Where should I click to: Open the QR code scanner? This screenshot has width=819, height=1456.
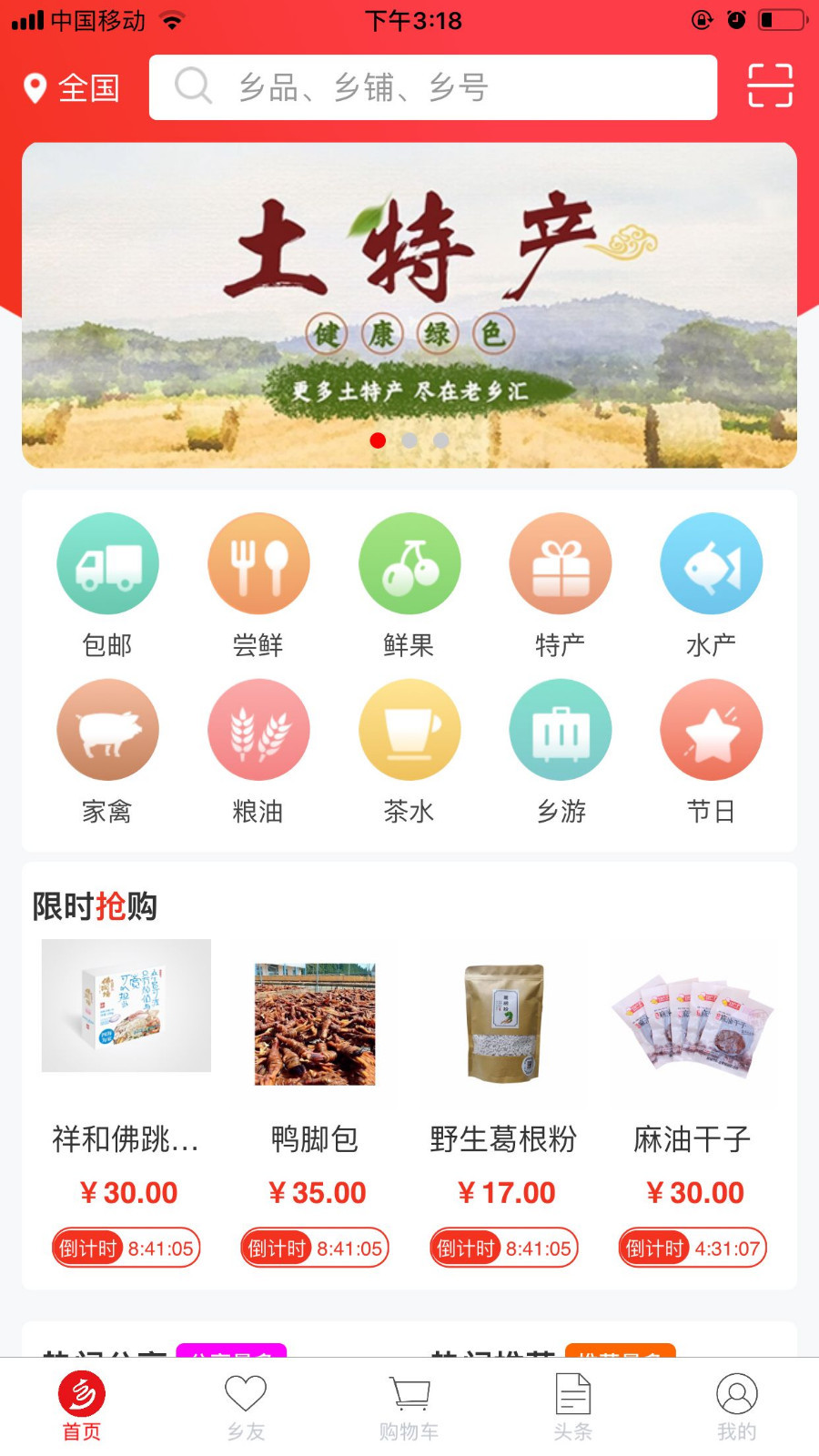[770, 86]
